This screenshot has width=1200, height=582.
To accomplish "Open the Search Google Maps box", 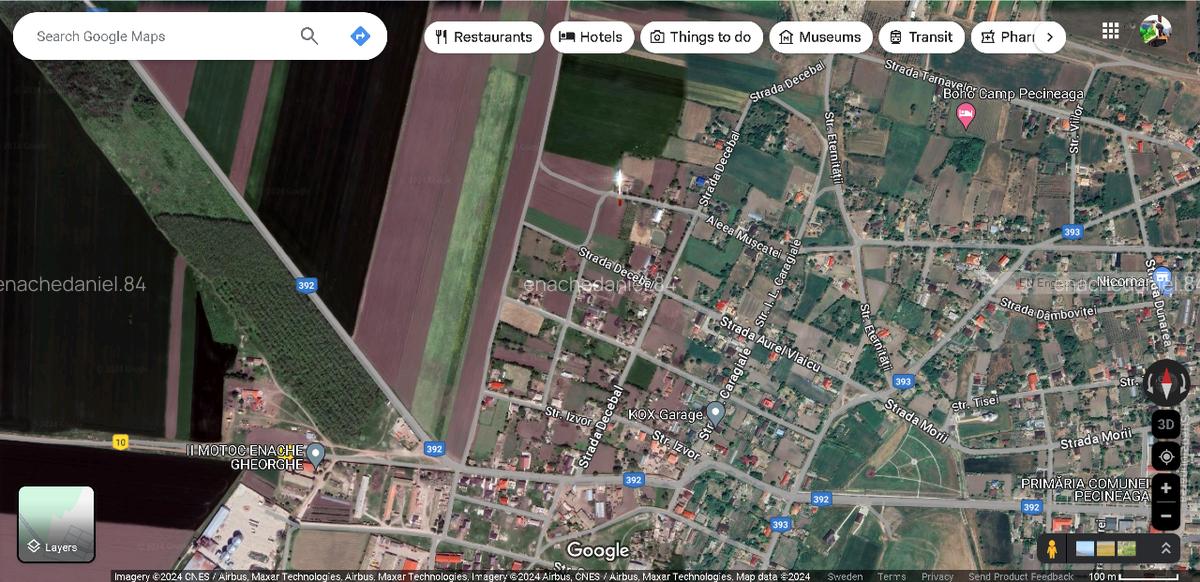I will tap(150, 36).
